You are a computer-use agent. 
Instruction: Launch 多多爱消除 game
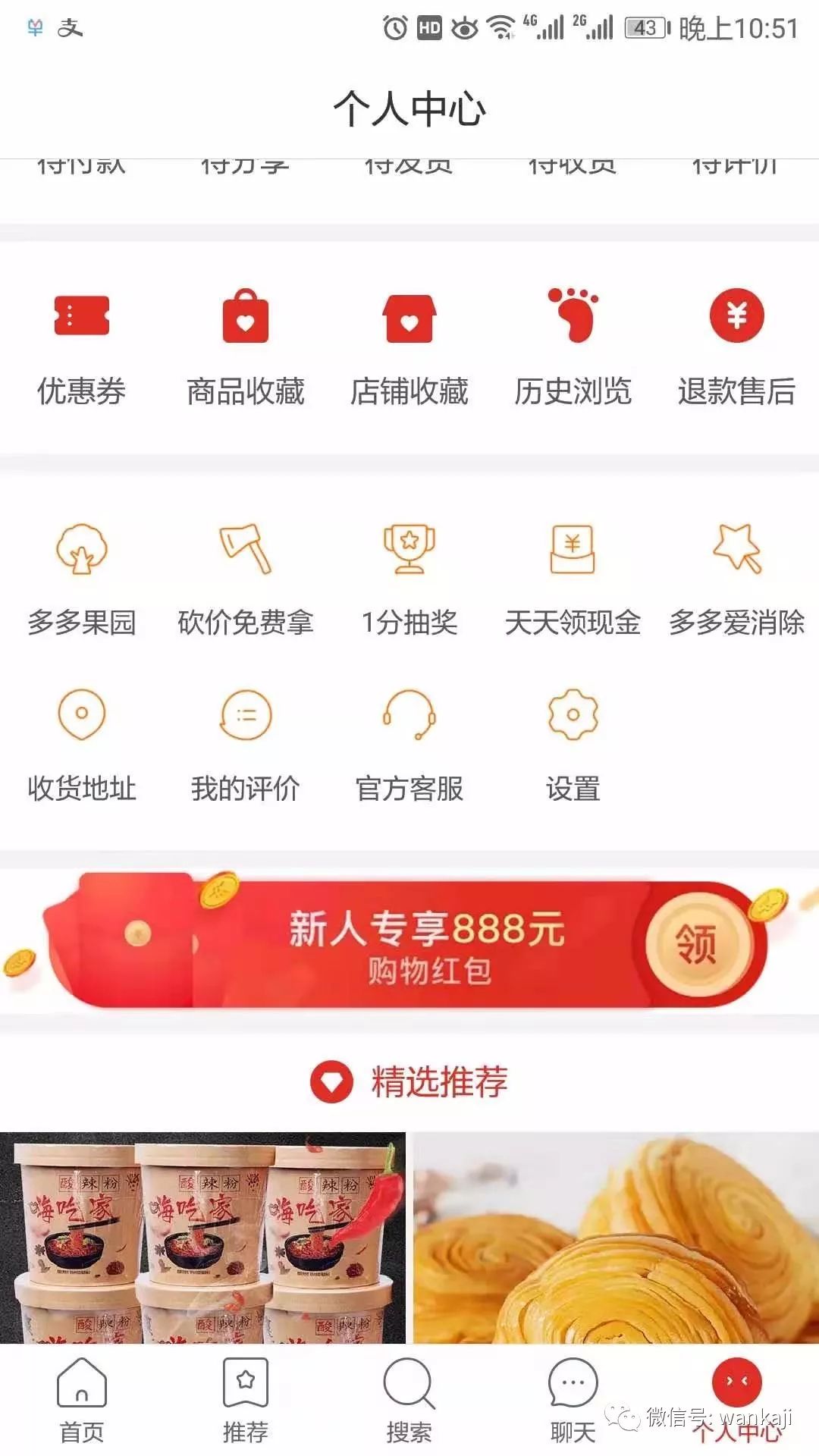pyautogui.click(x=736, y=578)
